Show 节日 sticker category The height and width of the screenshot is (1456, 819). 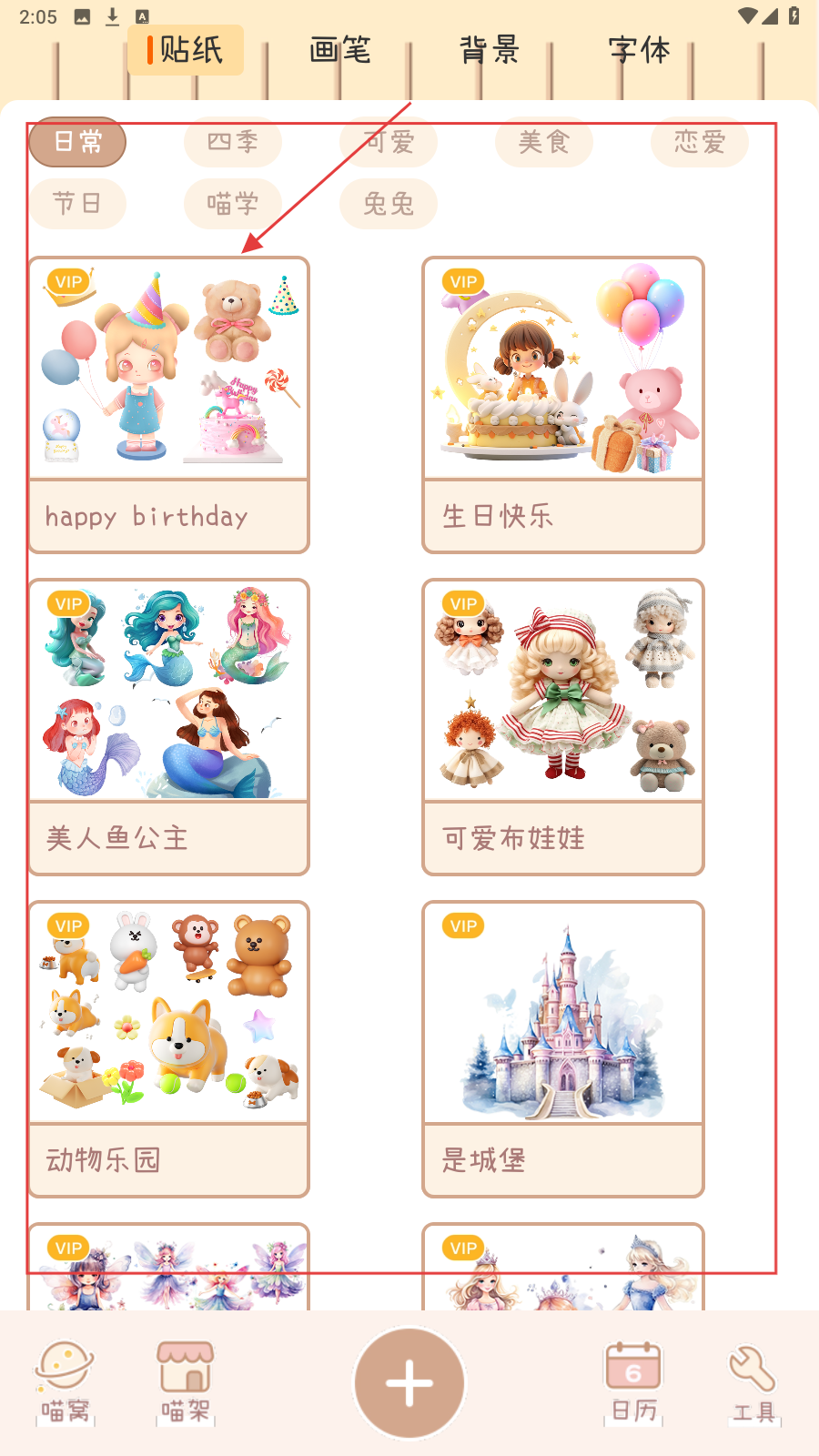77,204
